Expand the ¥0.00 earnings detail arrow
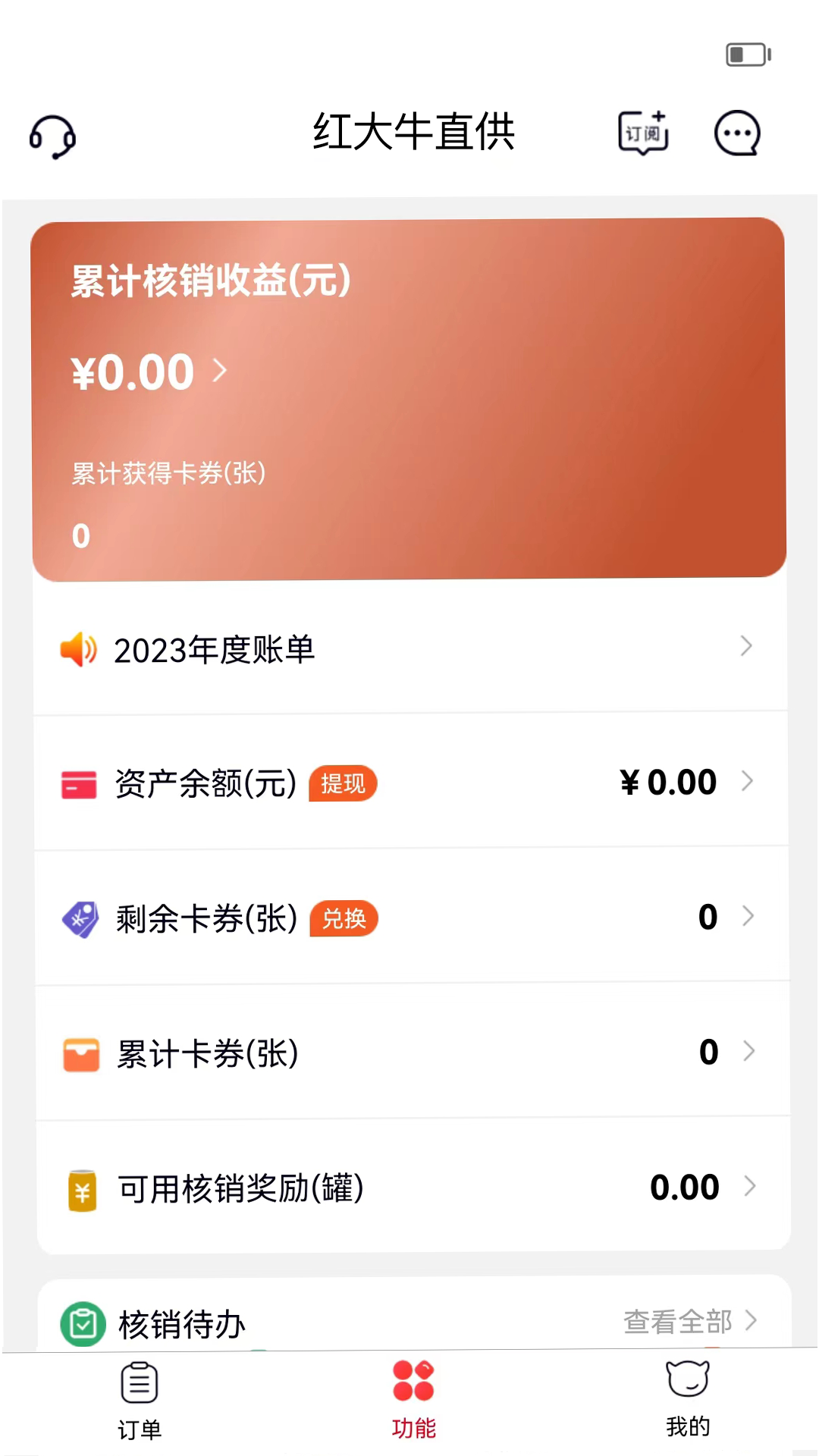 [x=220, y=372]
